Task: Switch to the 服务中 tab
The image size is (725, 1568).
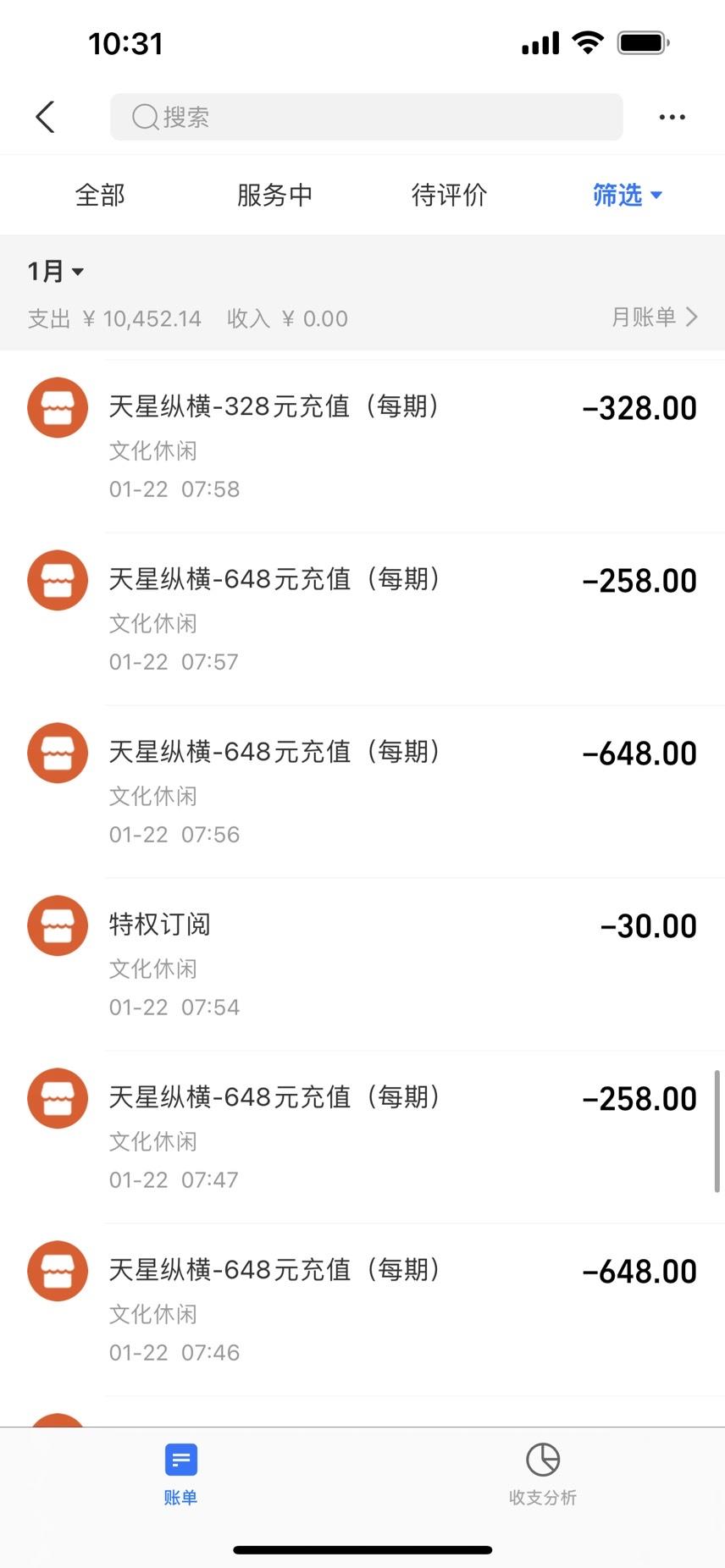Action: (x=274, y=196)
